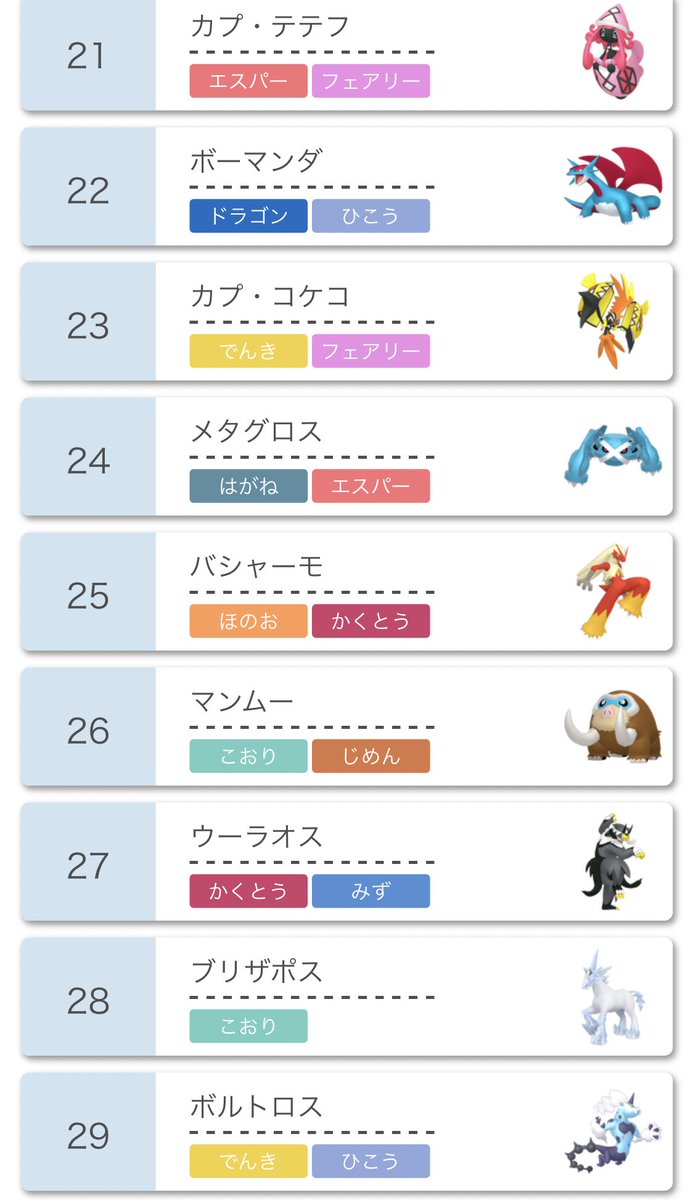View the ボルトロス row at rank 29

pos(346,1132)
